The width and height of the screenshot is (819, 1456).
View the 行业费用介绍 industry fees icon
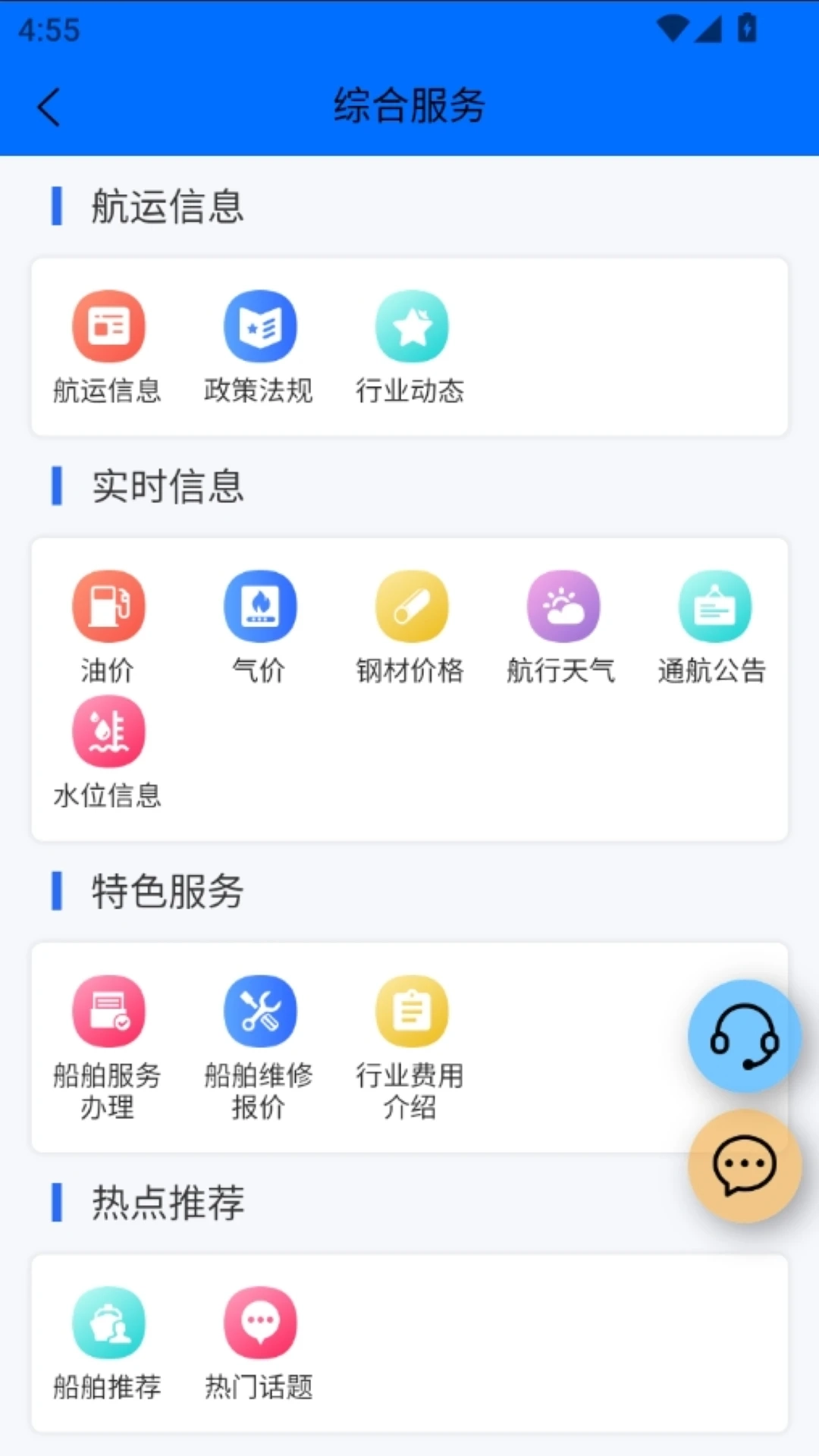(x=411, y=1012)
